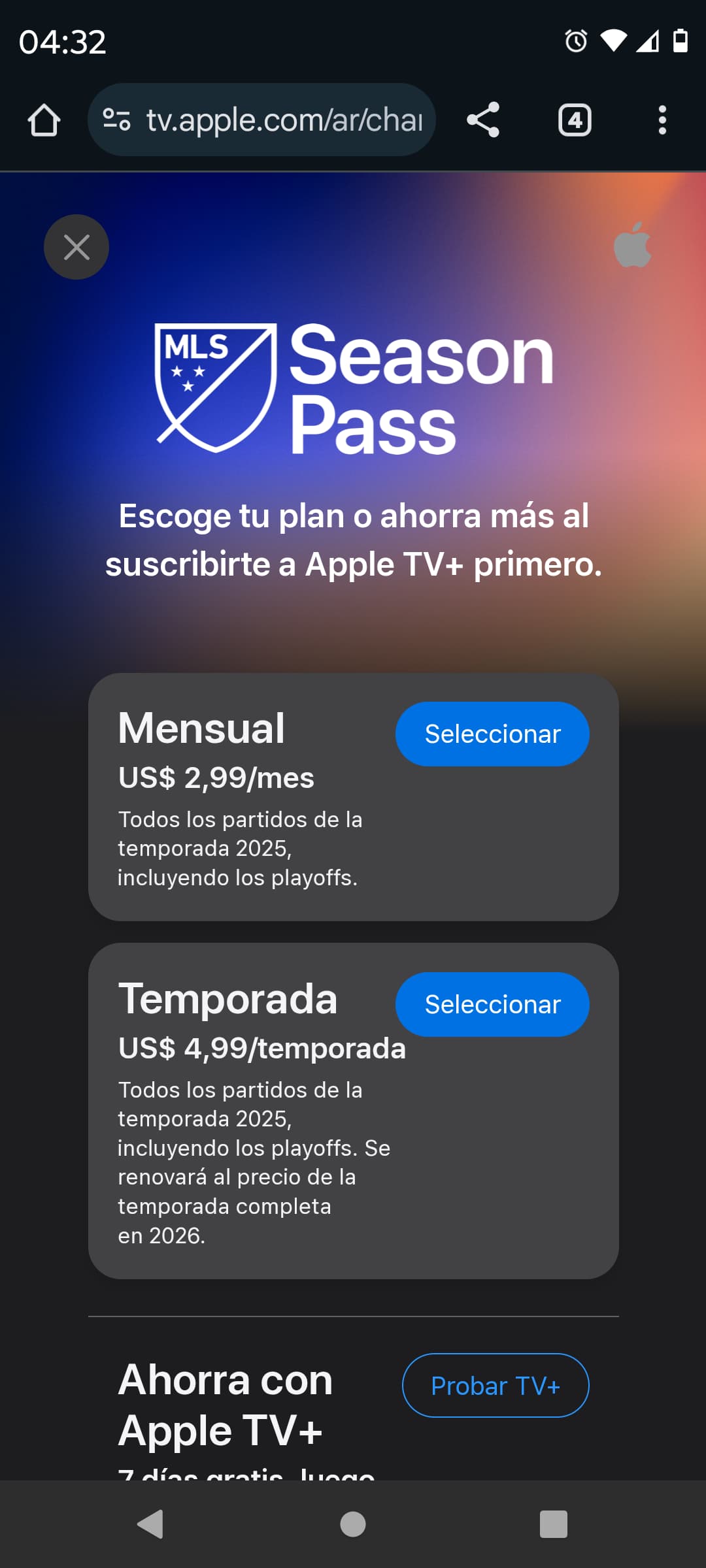This screenshot has height=1568, width=706.
Task: Open recent apps from navigation bar
Action: coord(553,1524)
